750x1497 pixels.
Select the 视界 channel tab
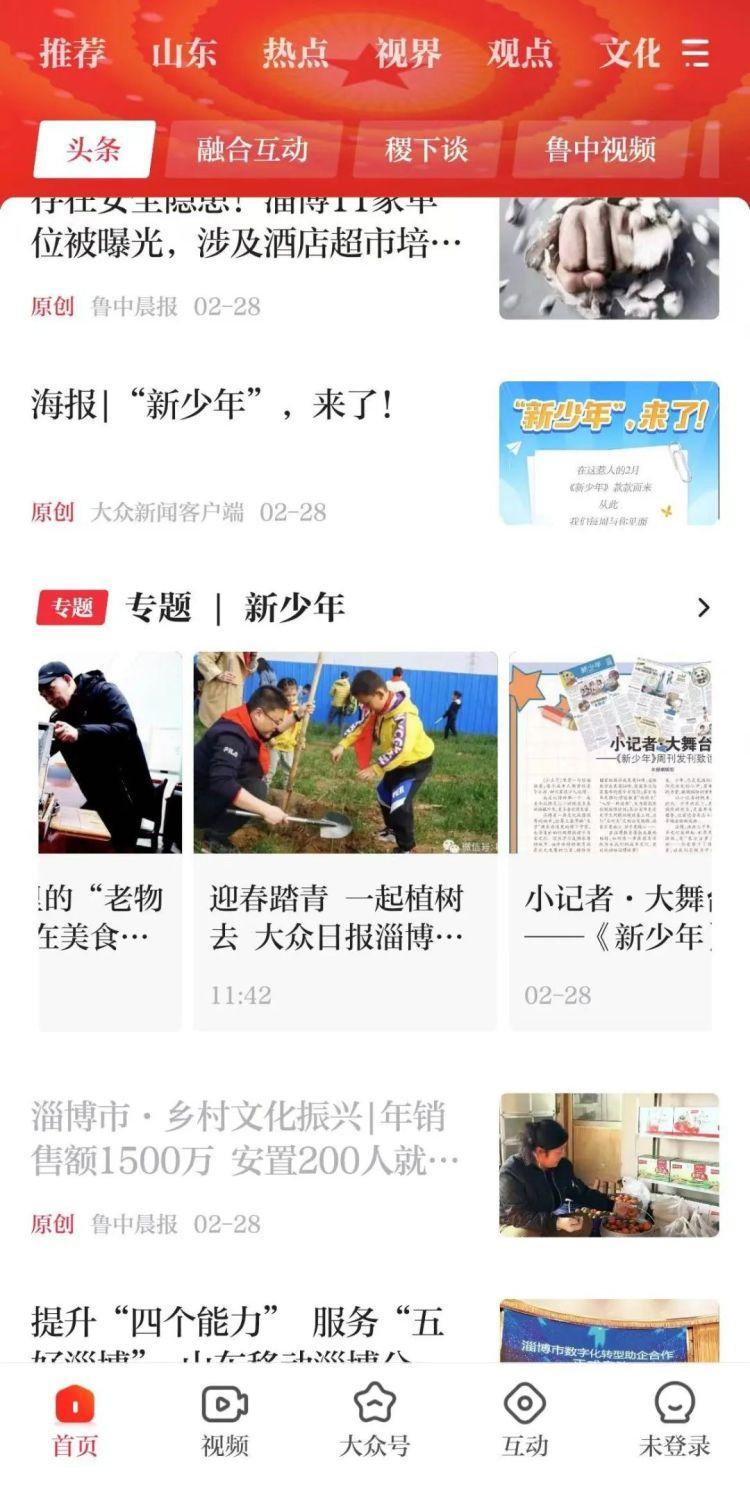coord(408,53)
